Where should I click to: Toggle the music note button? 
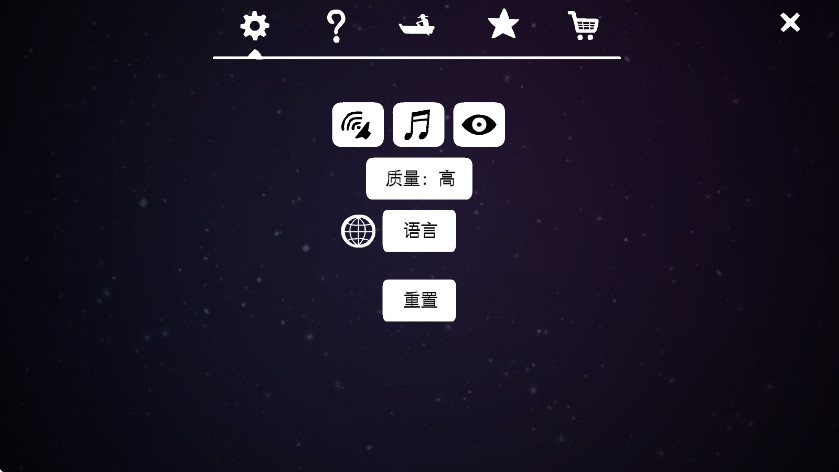pyautogui.click(x=418, y=125)
